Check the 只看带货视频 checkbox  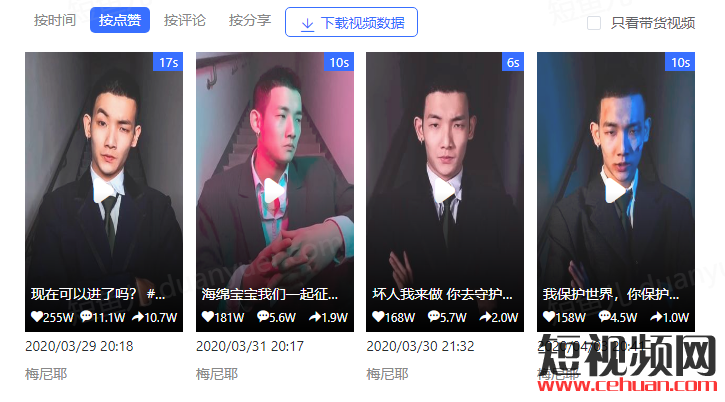(x=594, y=23)
